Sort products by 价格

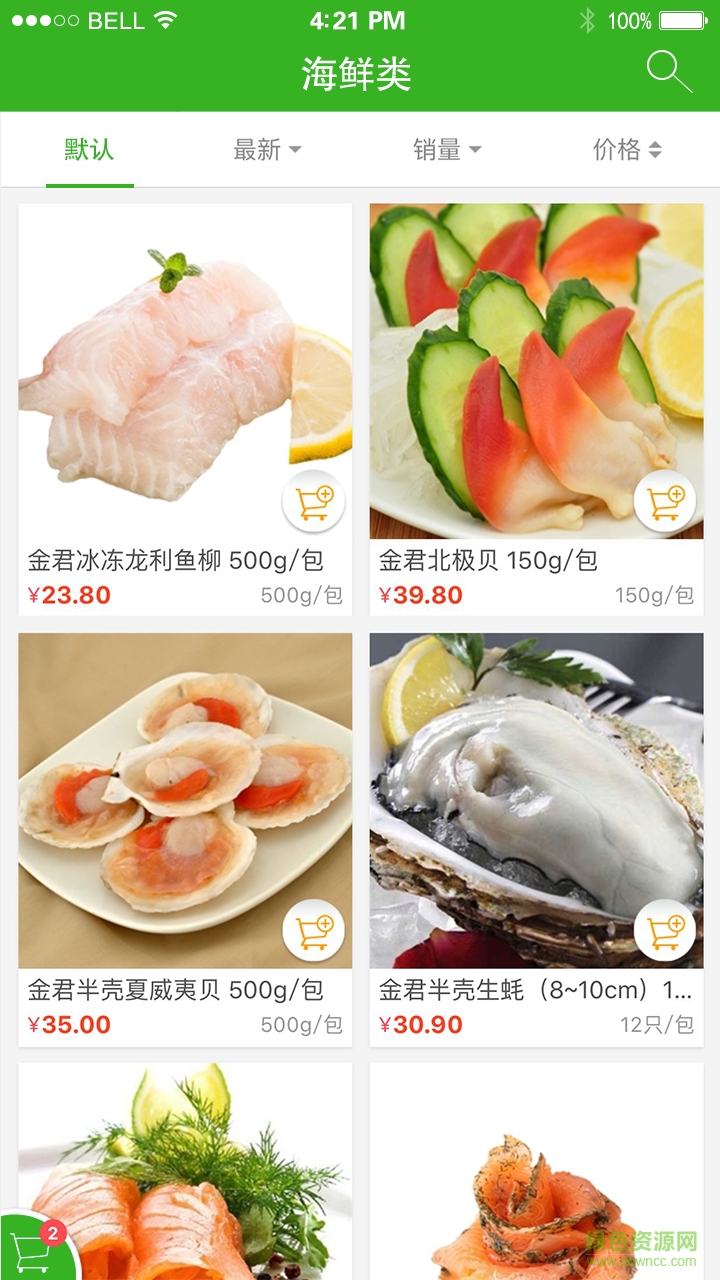[x=627, y=150]
